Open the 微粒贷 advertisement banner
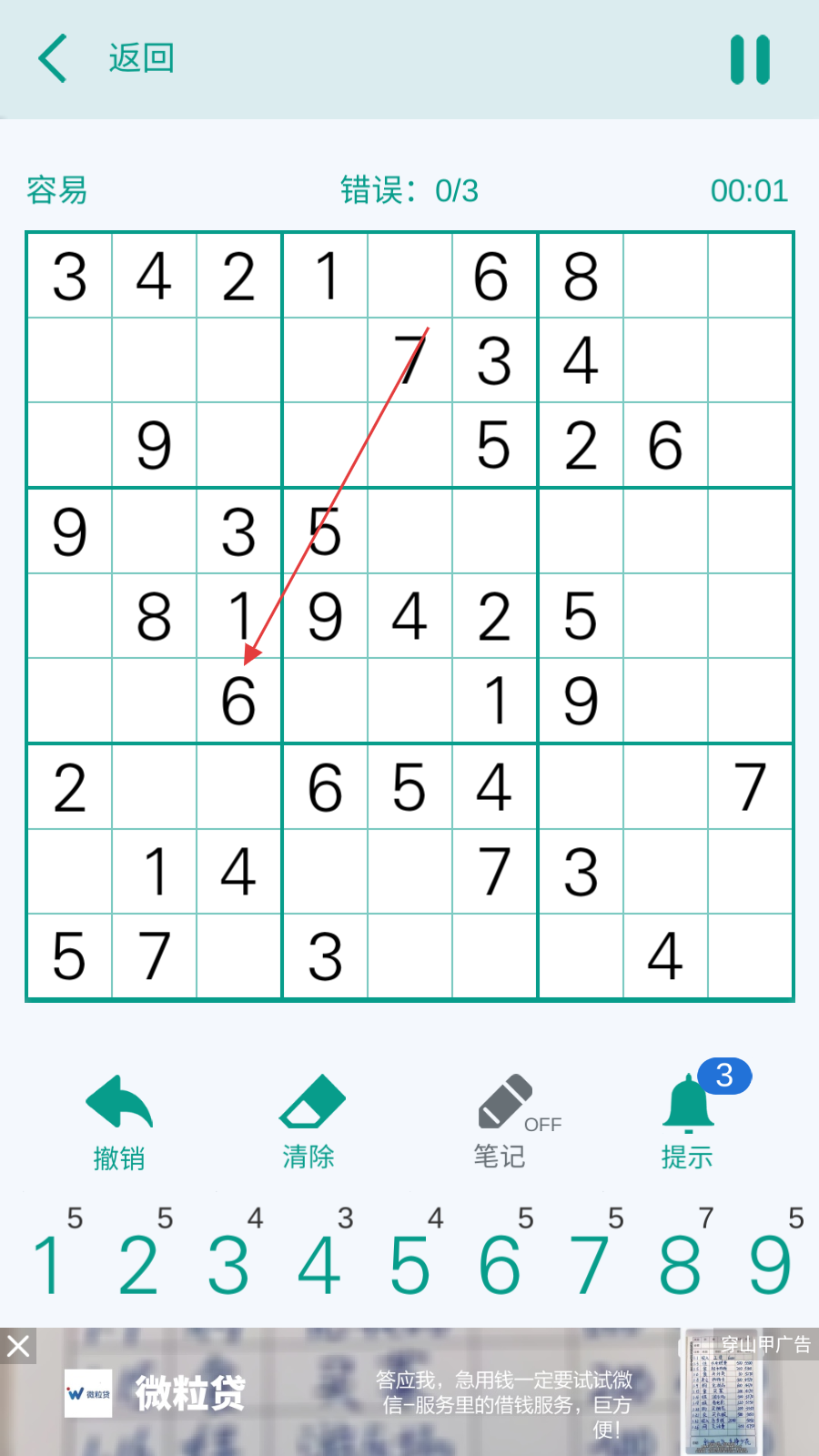819x1456 pixels. pyautogui.click(x=409, y=1392)
